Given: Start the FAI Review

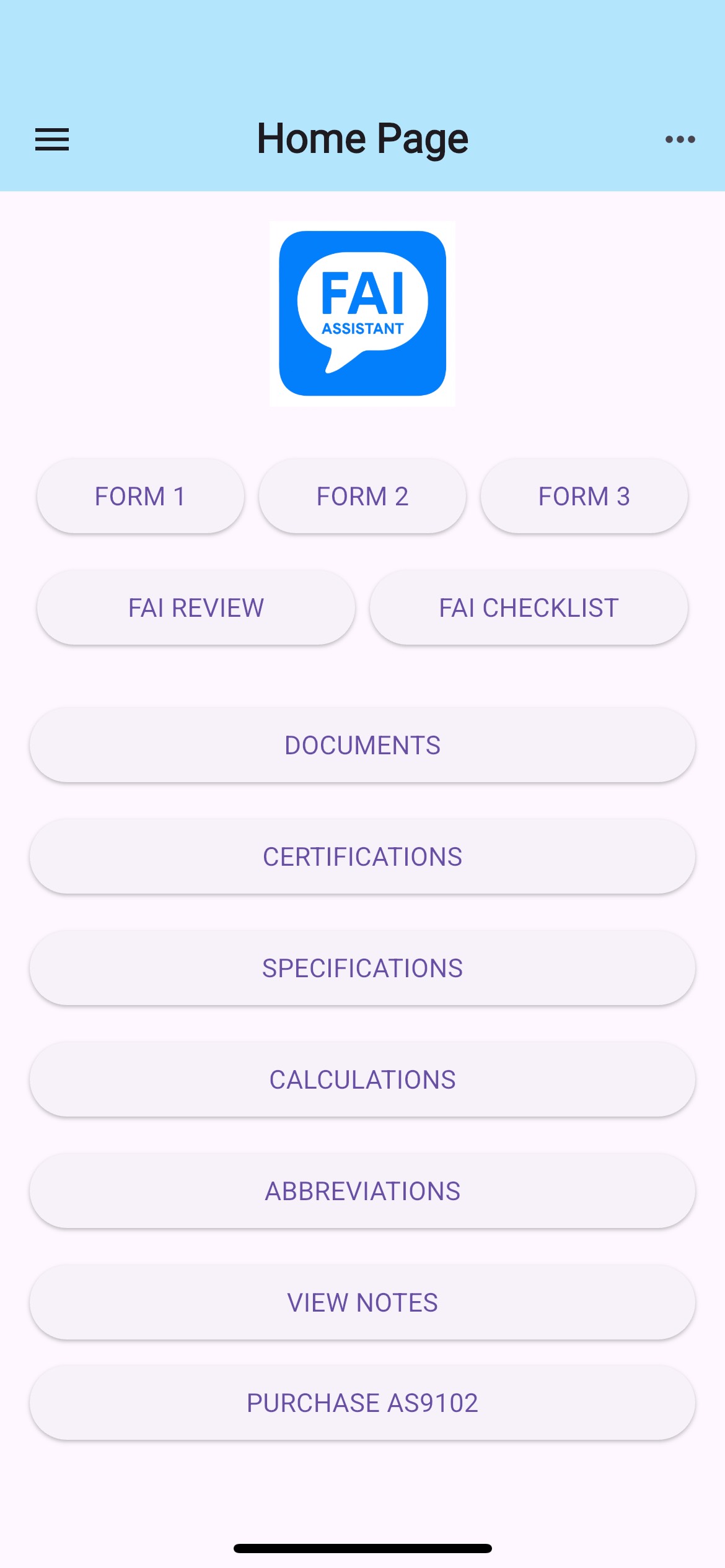Looking at the screenshot, I should pyautogui.click(x=196, y=608).
